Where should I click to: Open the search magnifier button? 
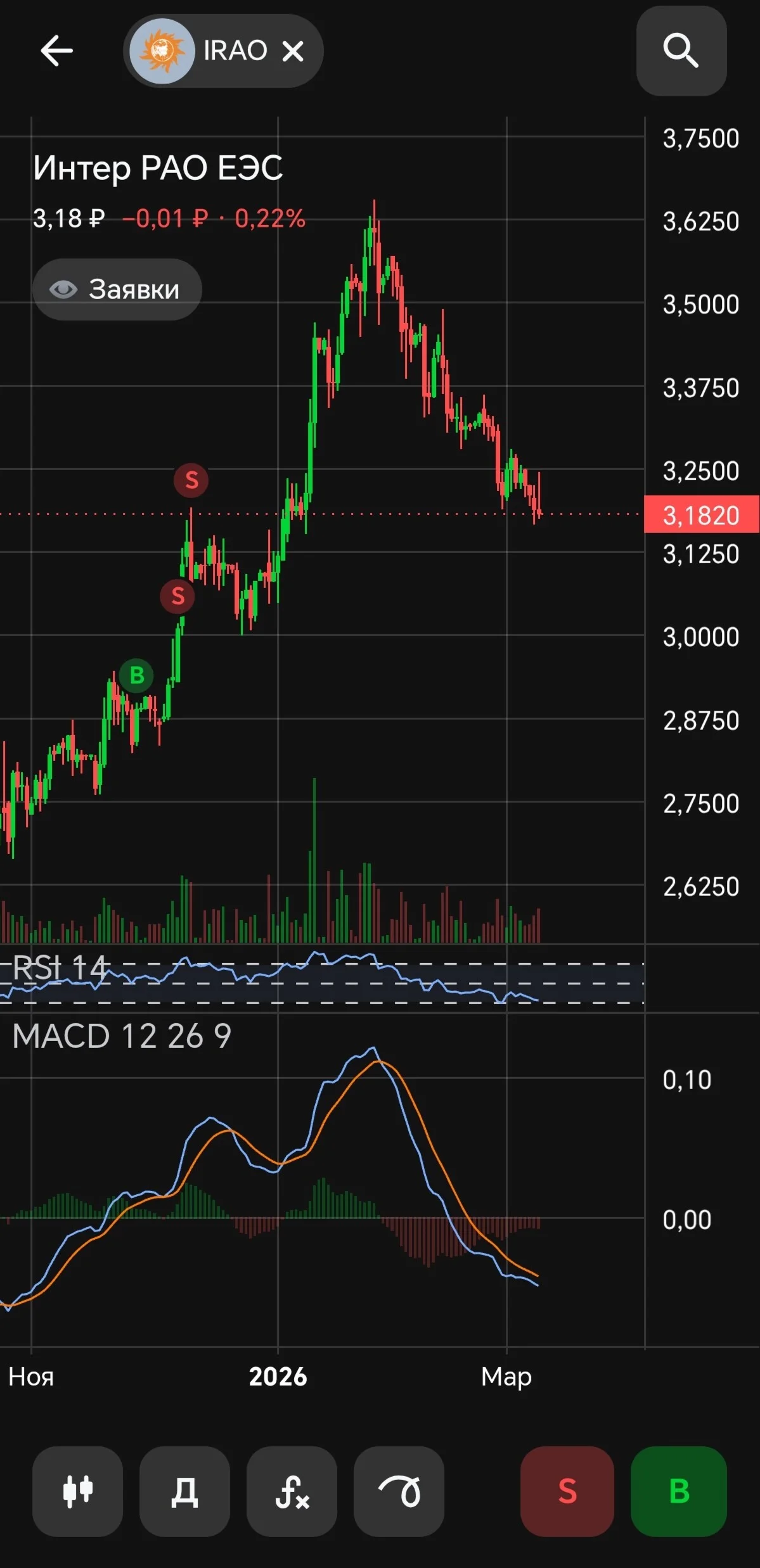click(681, 51)
